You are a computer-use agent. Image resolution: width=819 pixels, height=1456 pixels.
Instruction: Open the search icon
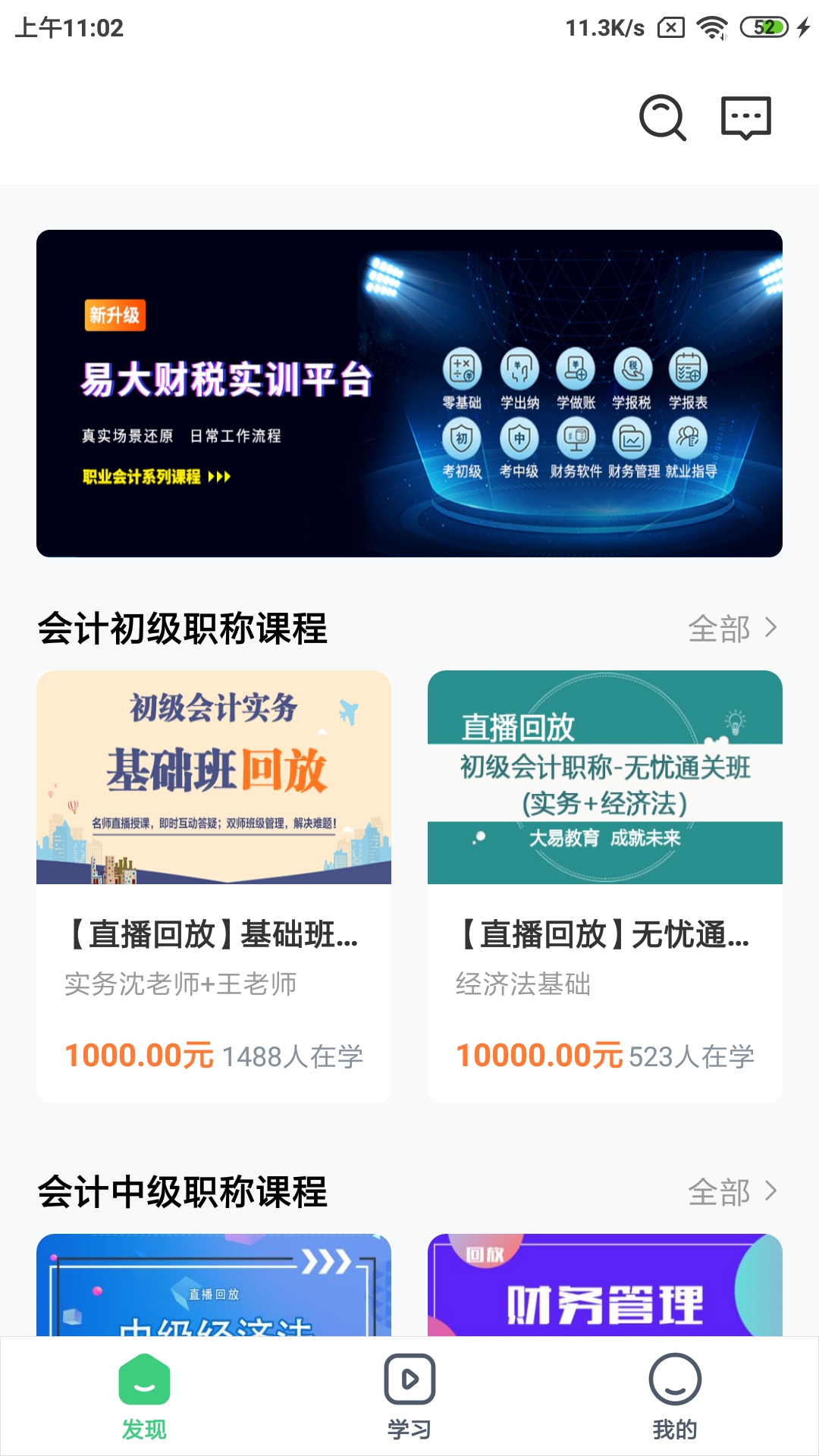pos(662,118)
